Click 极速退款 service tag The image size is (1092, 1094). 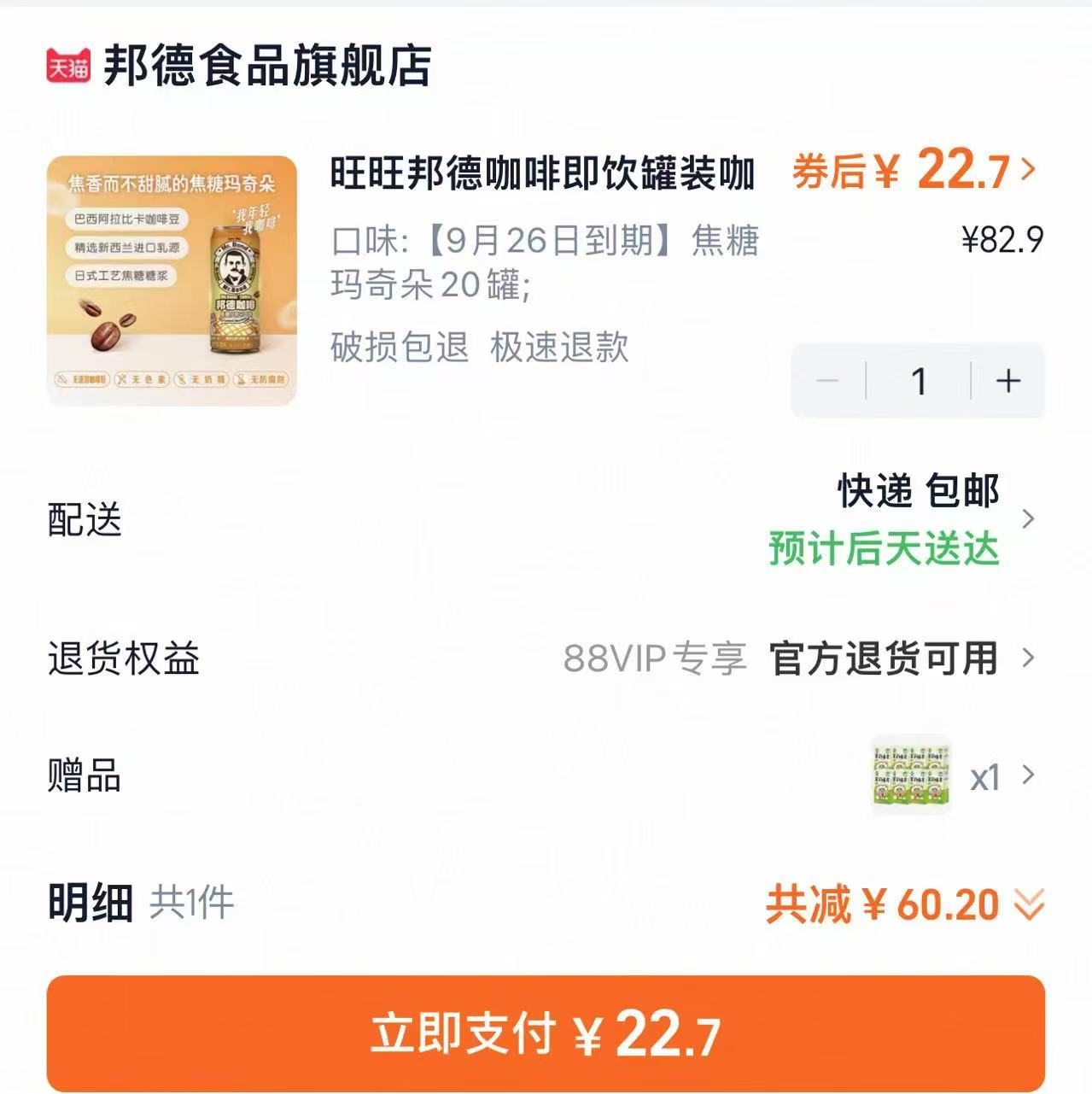pos(559,348)
